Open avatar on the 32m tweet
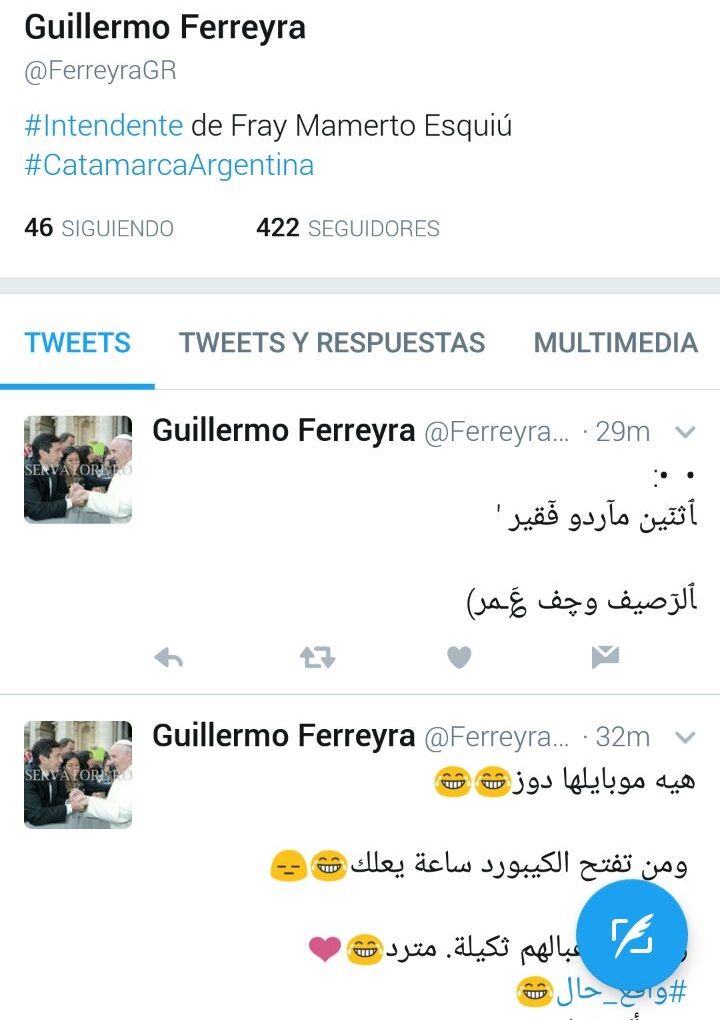720x1020 pixels. pyautogui.click(x=78, y=774)
